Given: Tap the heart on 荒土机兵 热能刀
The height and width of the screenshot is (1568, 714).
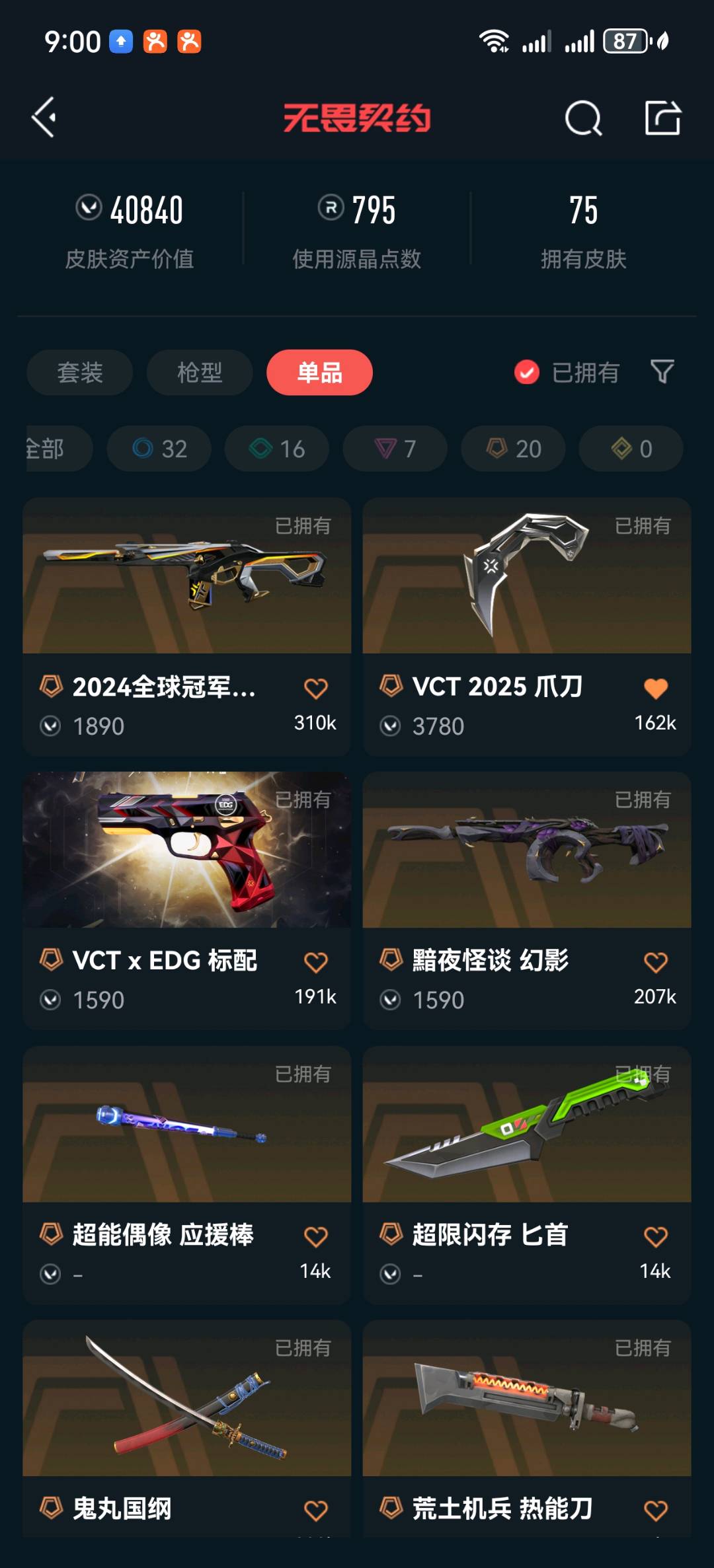Looking at the screenshot, I should [655, 1511].
